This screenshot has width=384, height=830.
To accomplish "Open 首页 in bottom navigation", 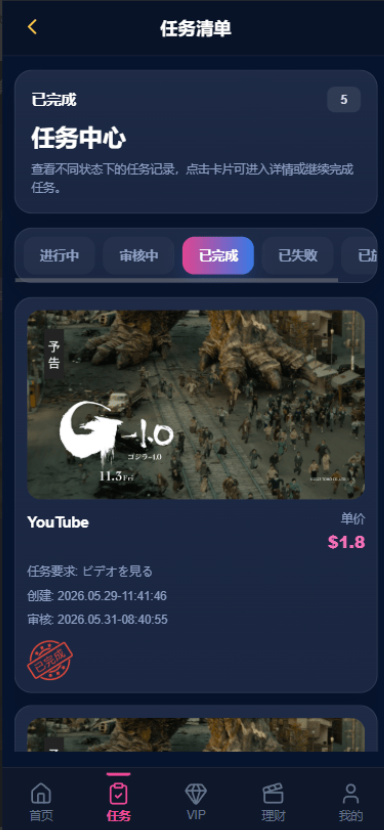I will pos(41,801).
